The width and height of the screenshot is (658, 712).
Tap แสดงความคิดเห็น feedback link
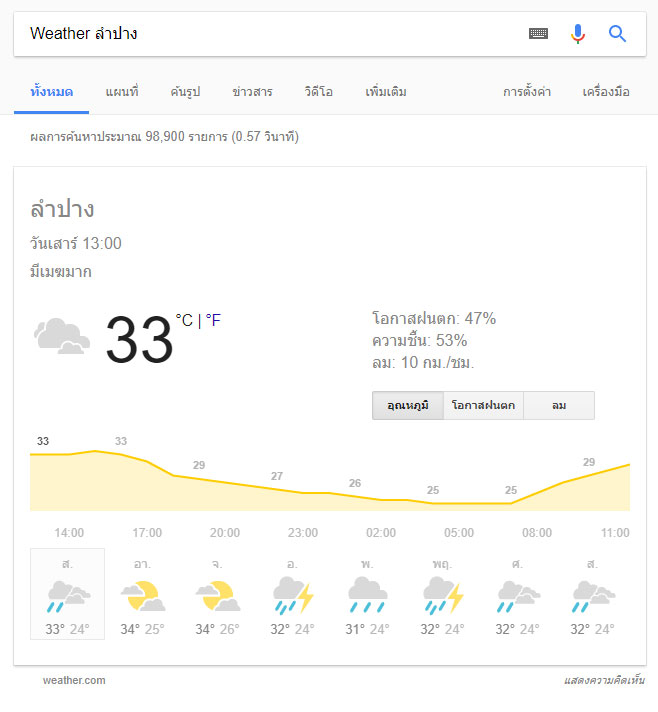[604, 680]
